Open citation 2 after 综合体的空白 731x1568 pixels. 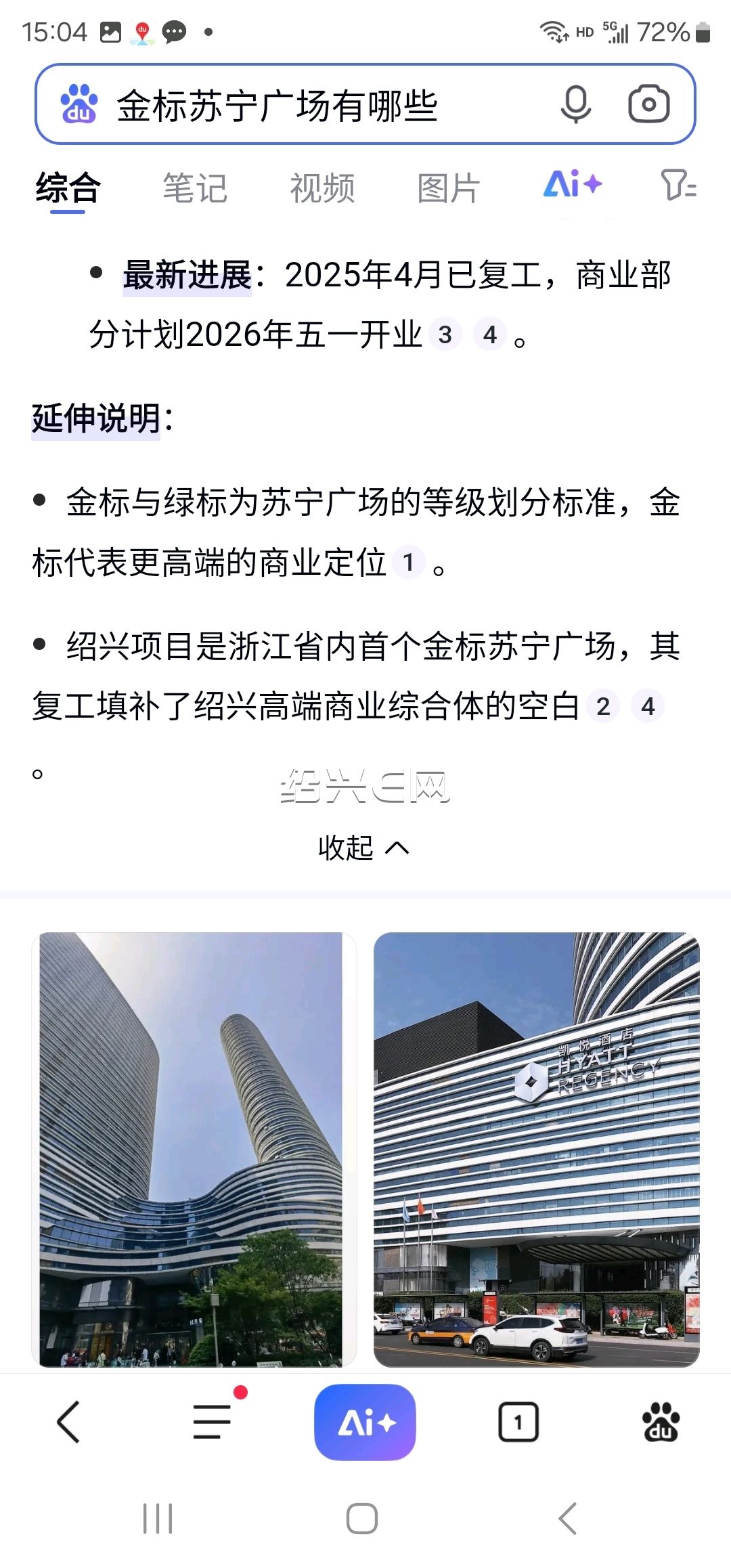tap(603, 706)
